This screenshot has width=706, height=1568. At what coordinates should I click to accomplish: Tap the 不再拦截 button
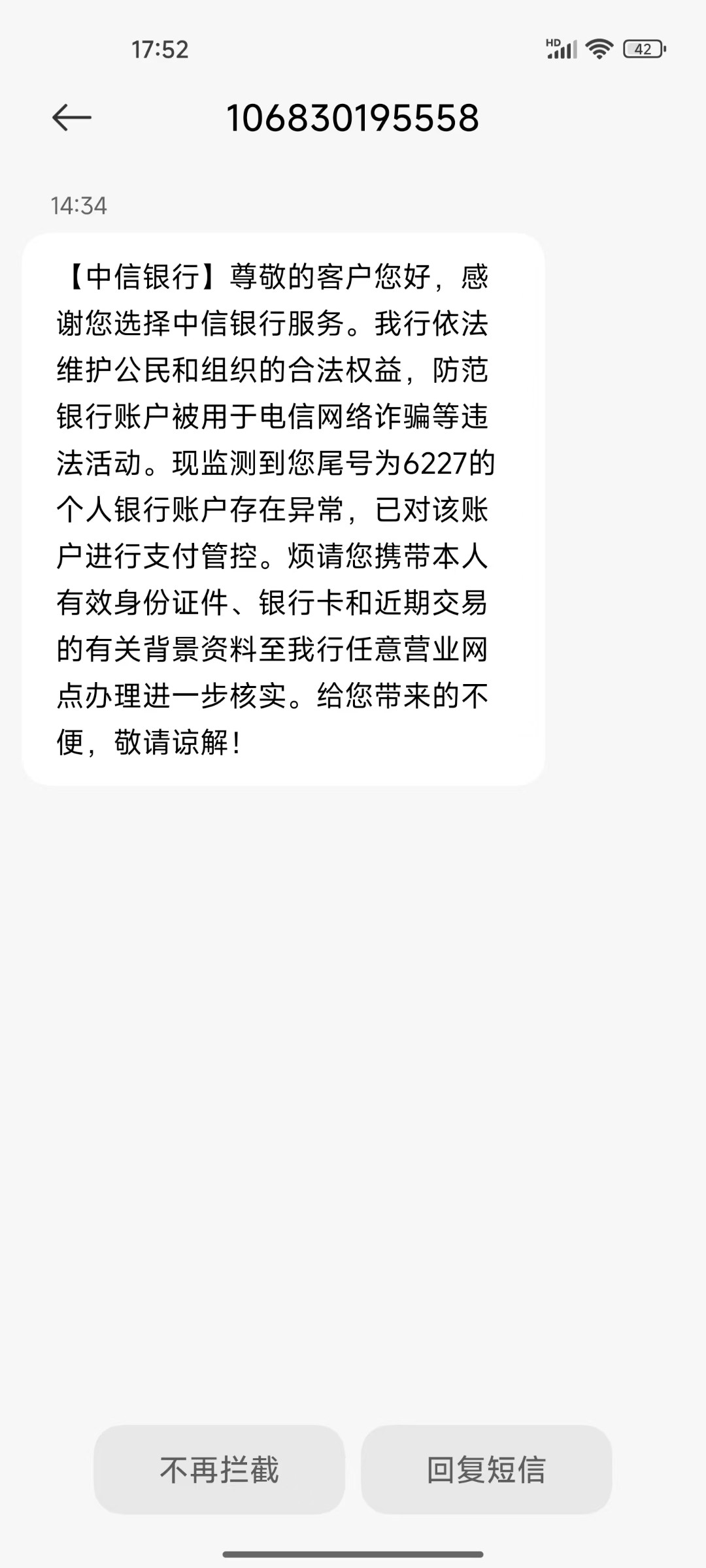[219, 1469]
